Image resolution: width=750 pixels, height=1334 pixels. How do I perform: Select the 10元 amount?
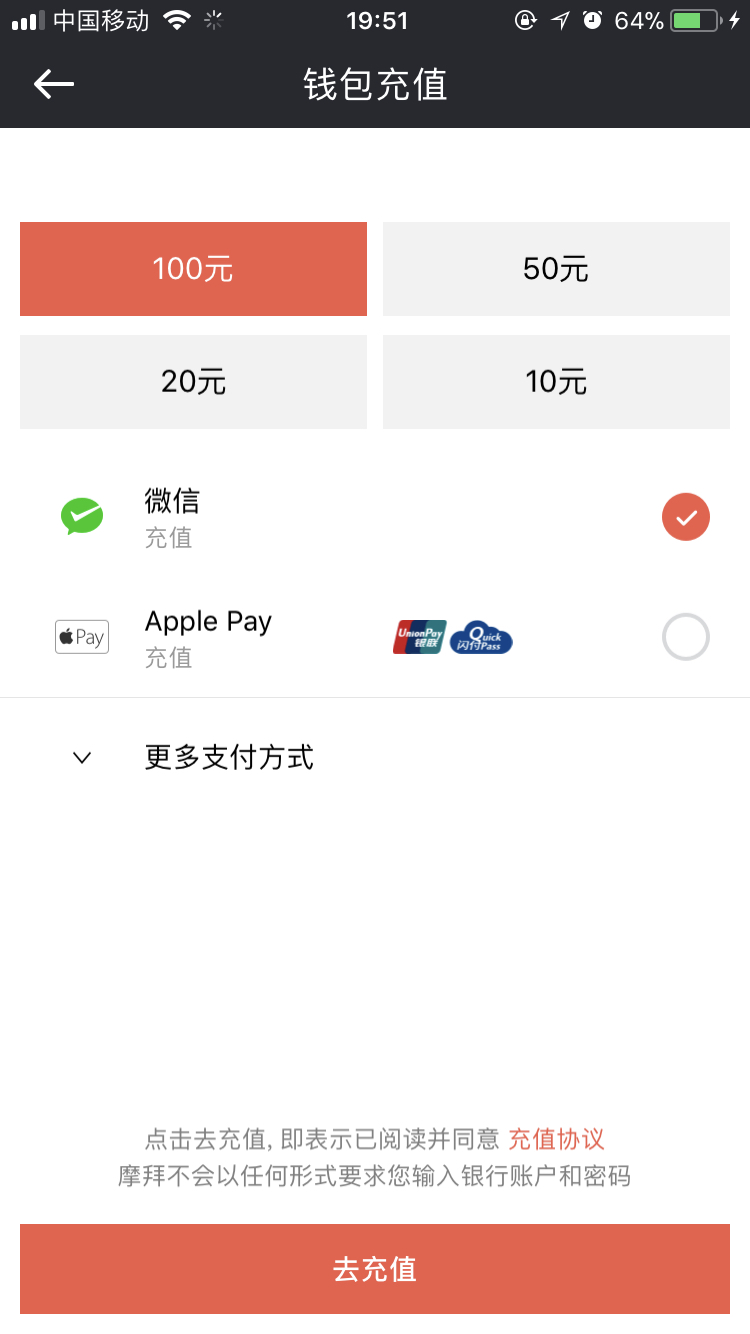(556, 382)
